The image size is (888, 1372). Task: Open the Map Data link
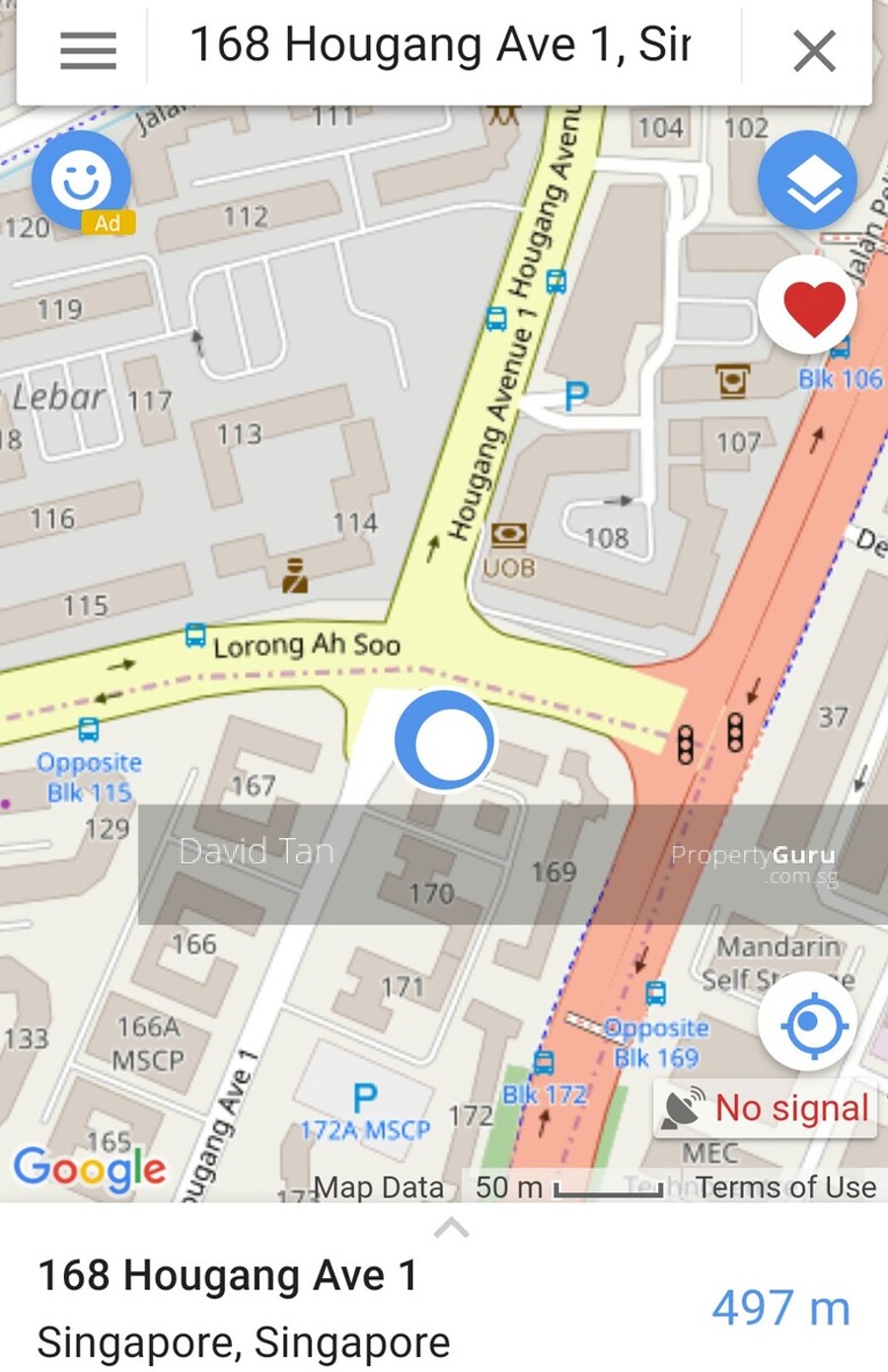[x=379, y=1186]
